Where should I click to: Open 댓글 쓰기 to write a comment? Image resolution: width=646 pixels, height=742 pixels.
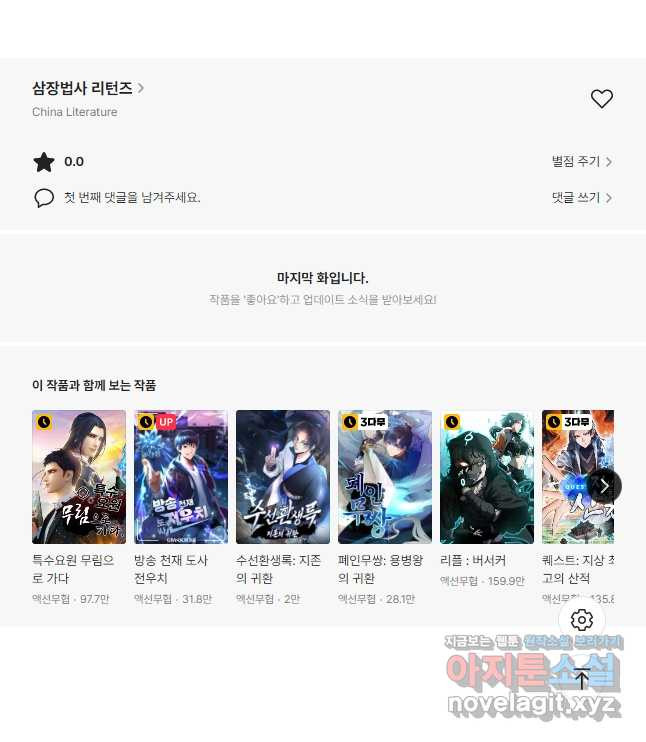pyautogui.click(x=581, y=197)
